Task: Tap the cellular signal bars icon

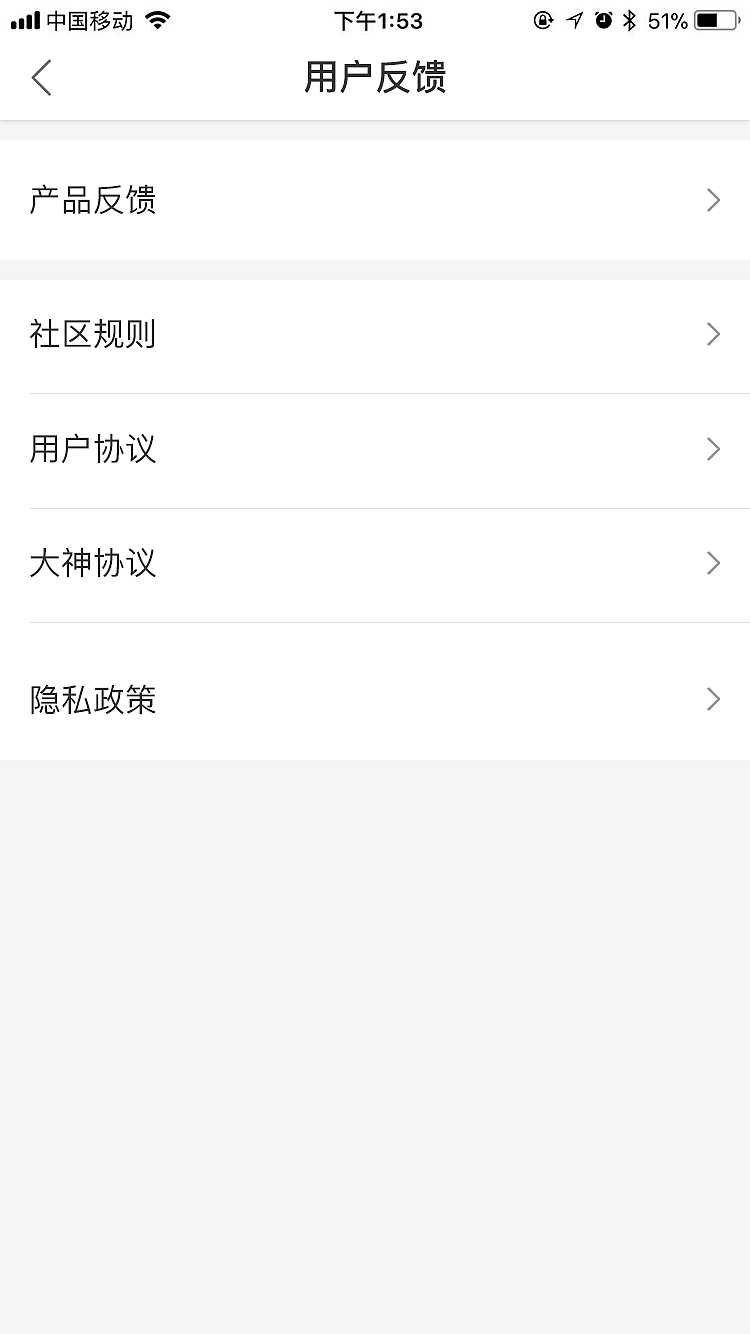Action: (x=23, y=18)
